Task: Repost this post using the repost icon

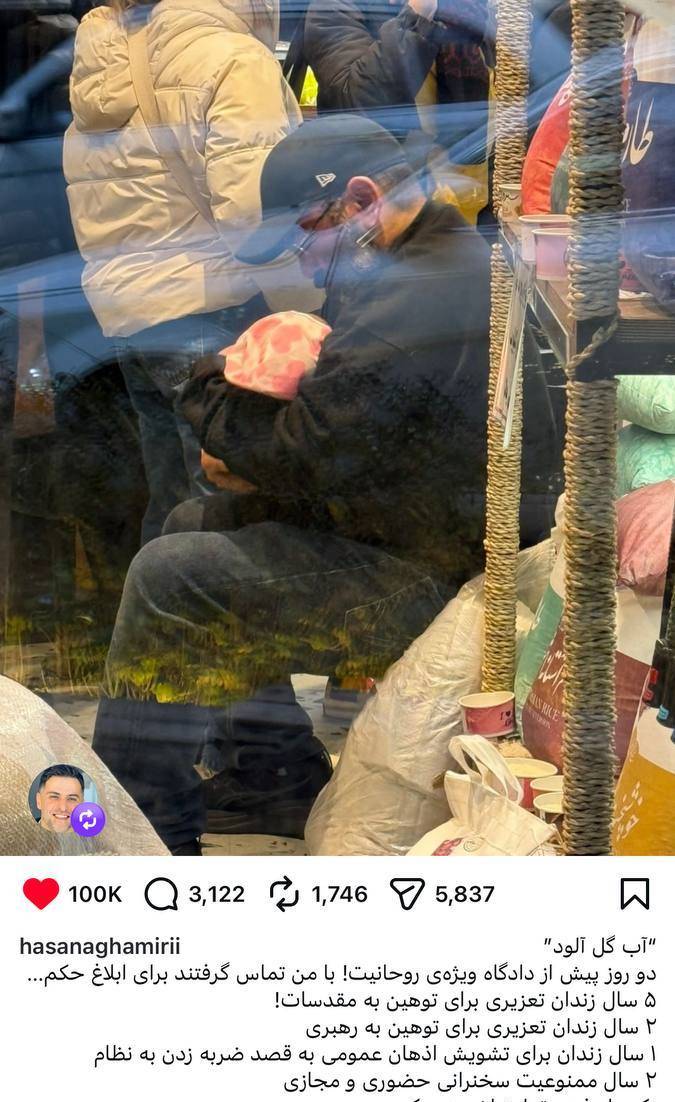Action: (x=285, y=893)
